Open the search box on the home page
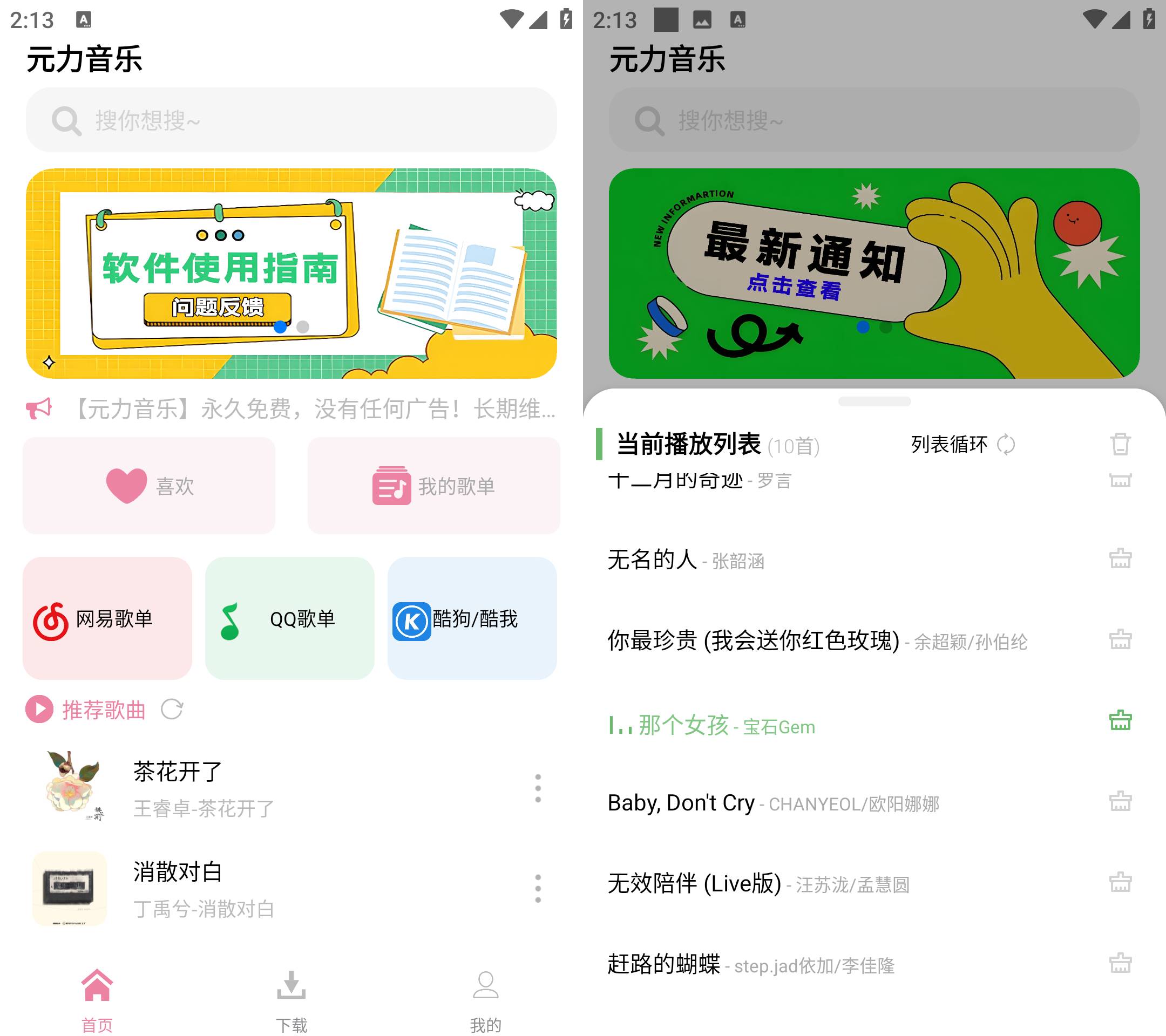 coord(291,120)
